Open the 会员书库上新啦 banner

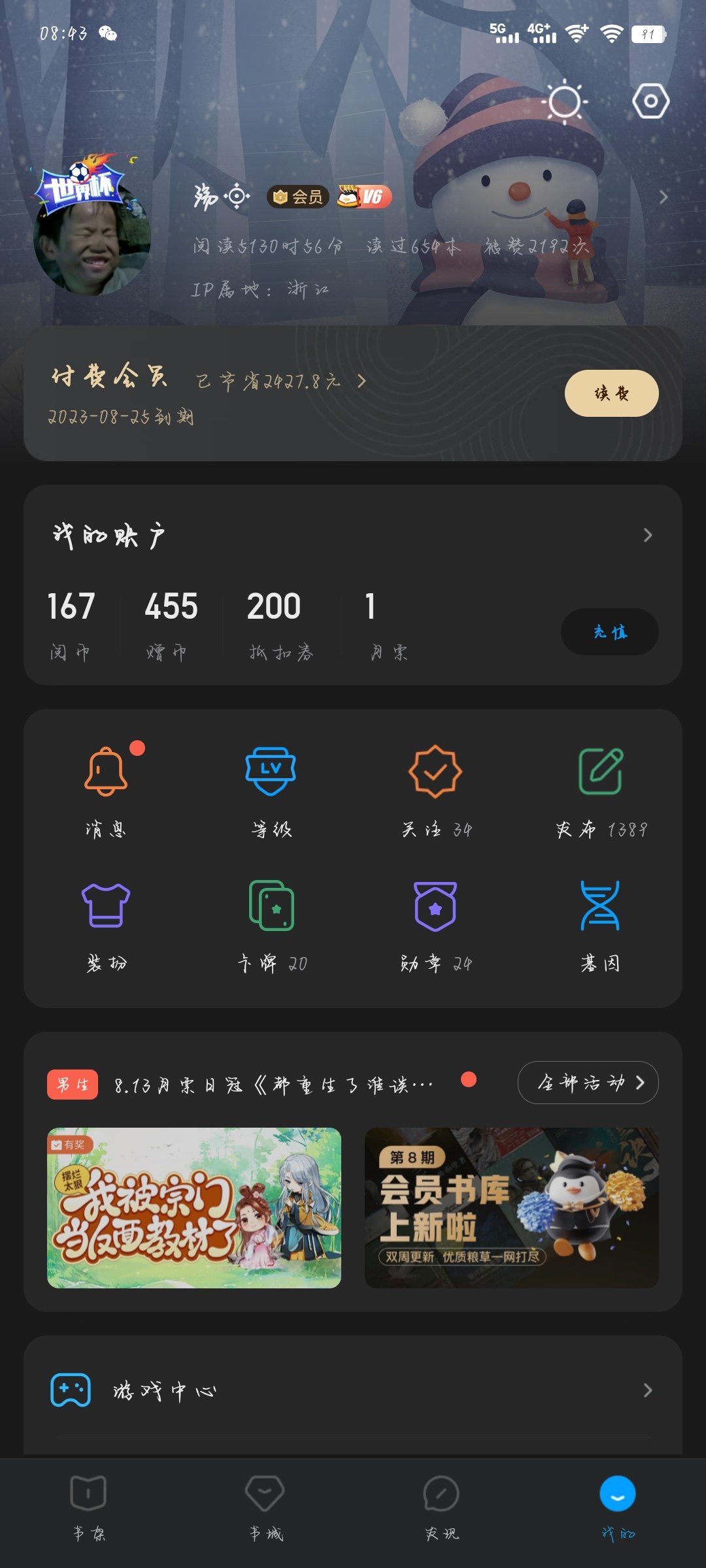click(511, 1208)
